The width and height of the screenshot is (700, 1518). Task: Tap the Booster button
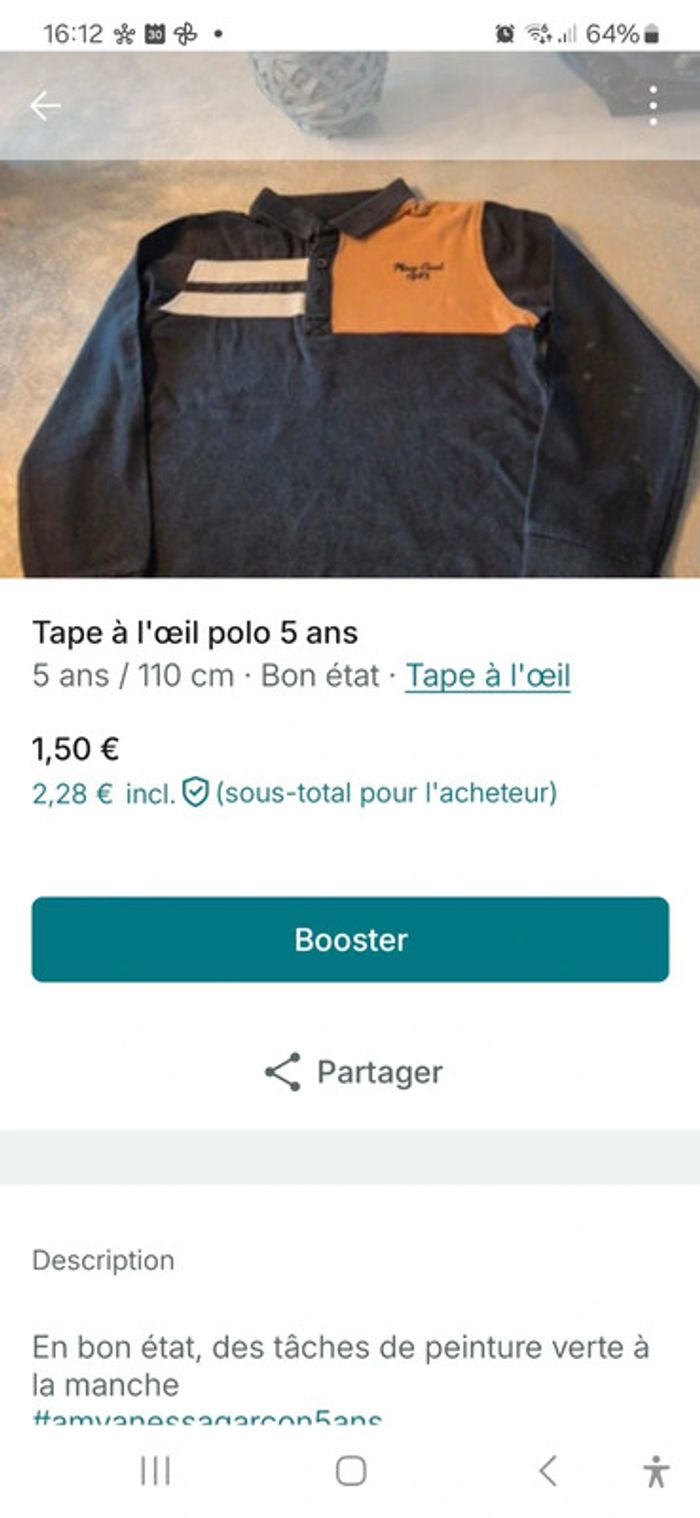click(x=350, y=939)
